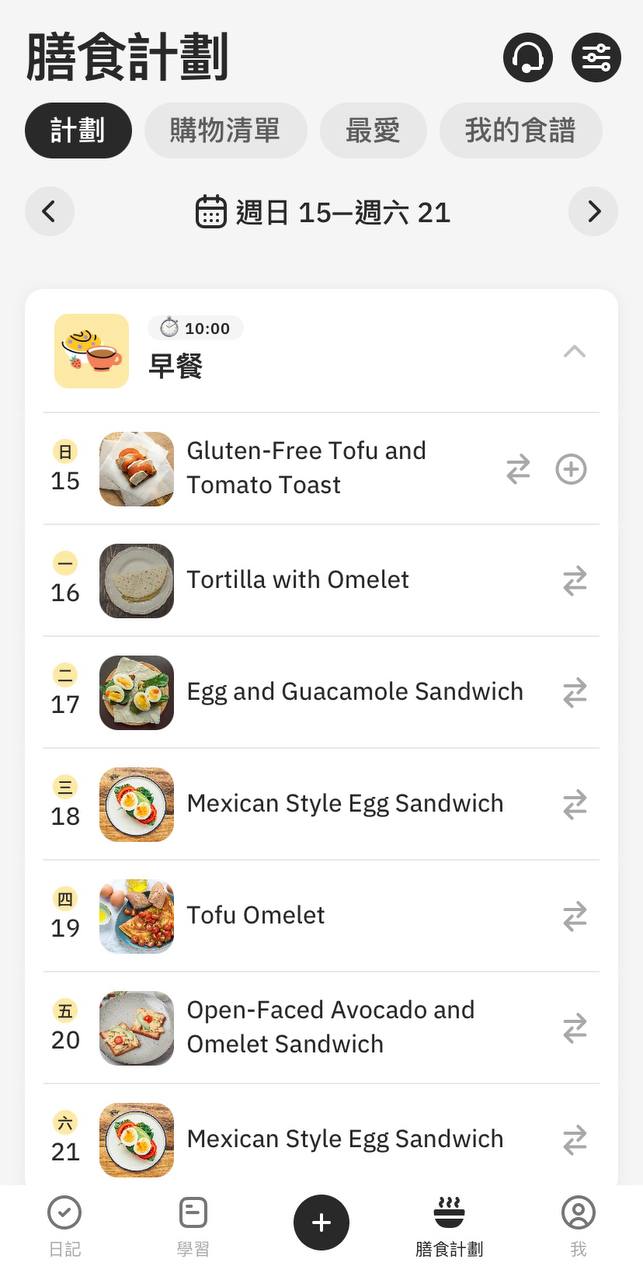Open customer support headset icon
Viewport: 643px width, 1280px height.
click(x=527, y=58)
